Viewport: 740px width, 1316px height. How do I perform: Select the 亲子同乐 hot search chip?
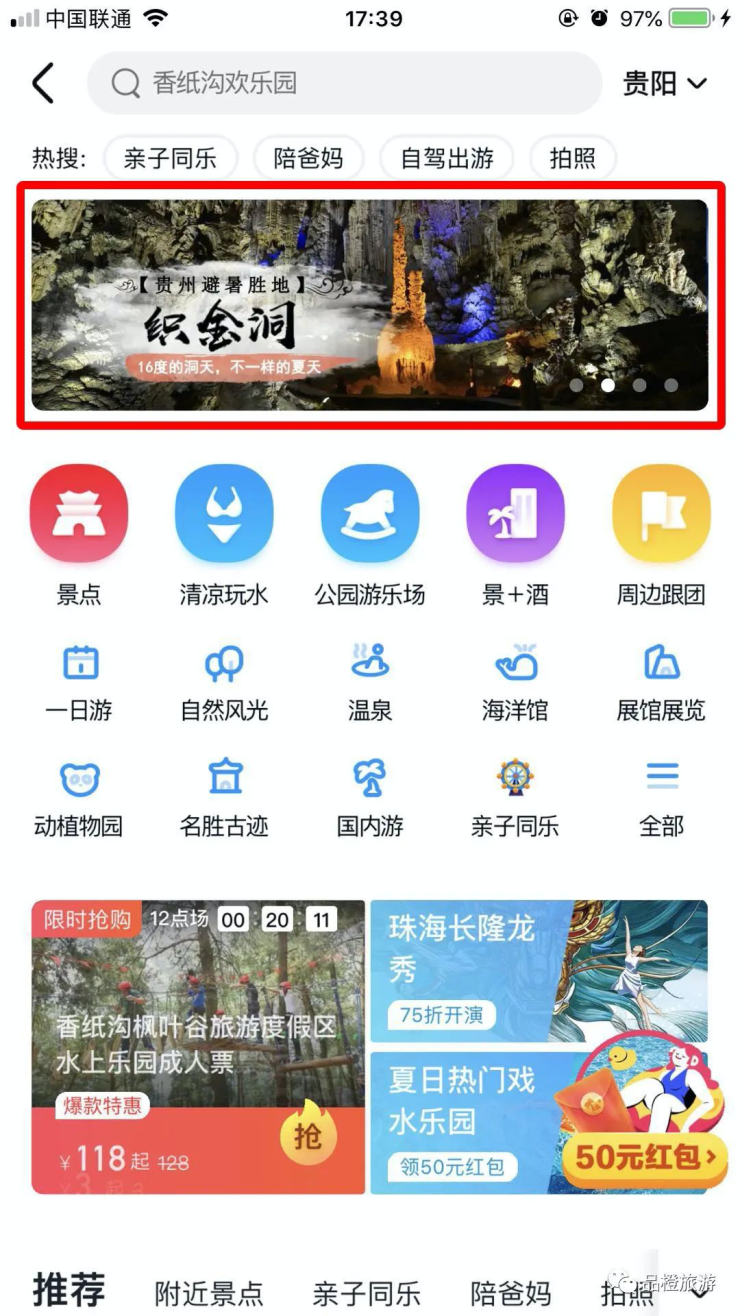click(x=170, y=158)
